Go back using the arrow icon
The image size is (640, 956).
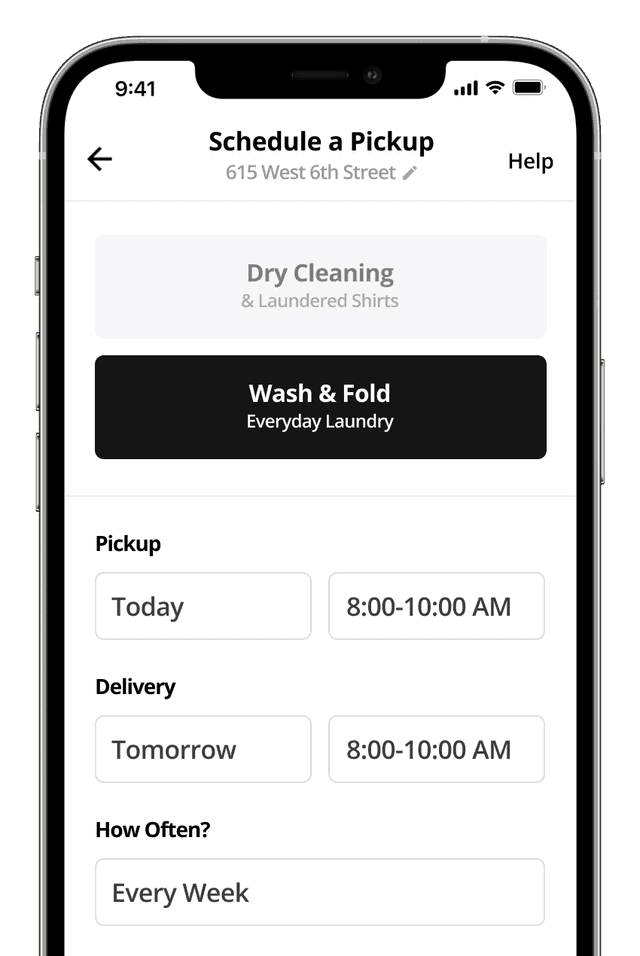pyautogui.click(x=100, y=159)
